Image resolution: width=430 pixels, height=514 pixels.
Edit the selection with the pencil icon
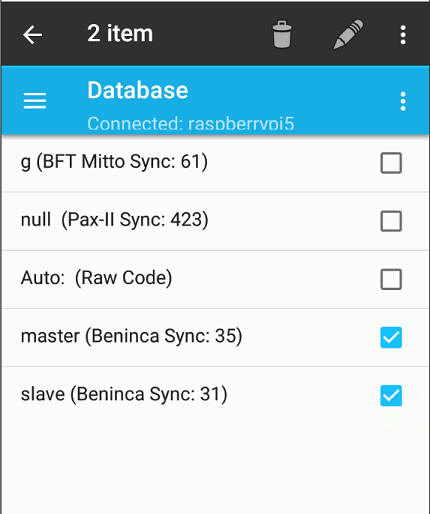[348, 34]
